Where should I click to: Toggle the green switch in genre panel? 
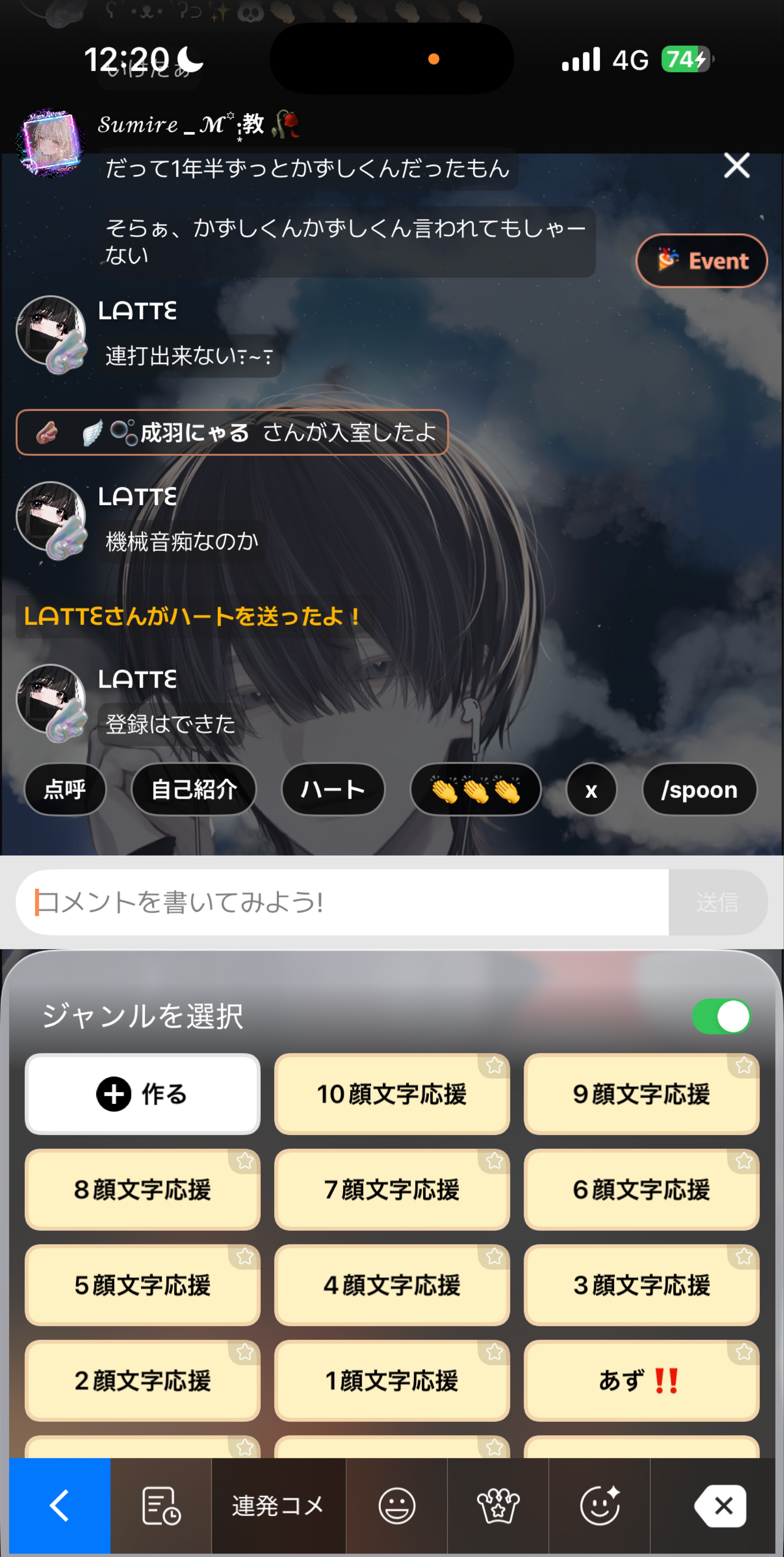tap(720, 1016)
